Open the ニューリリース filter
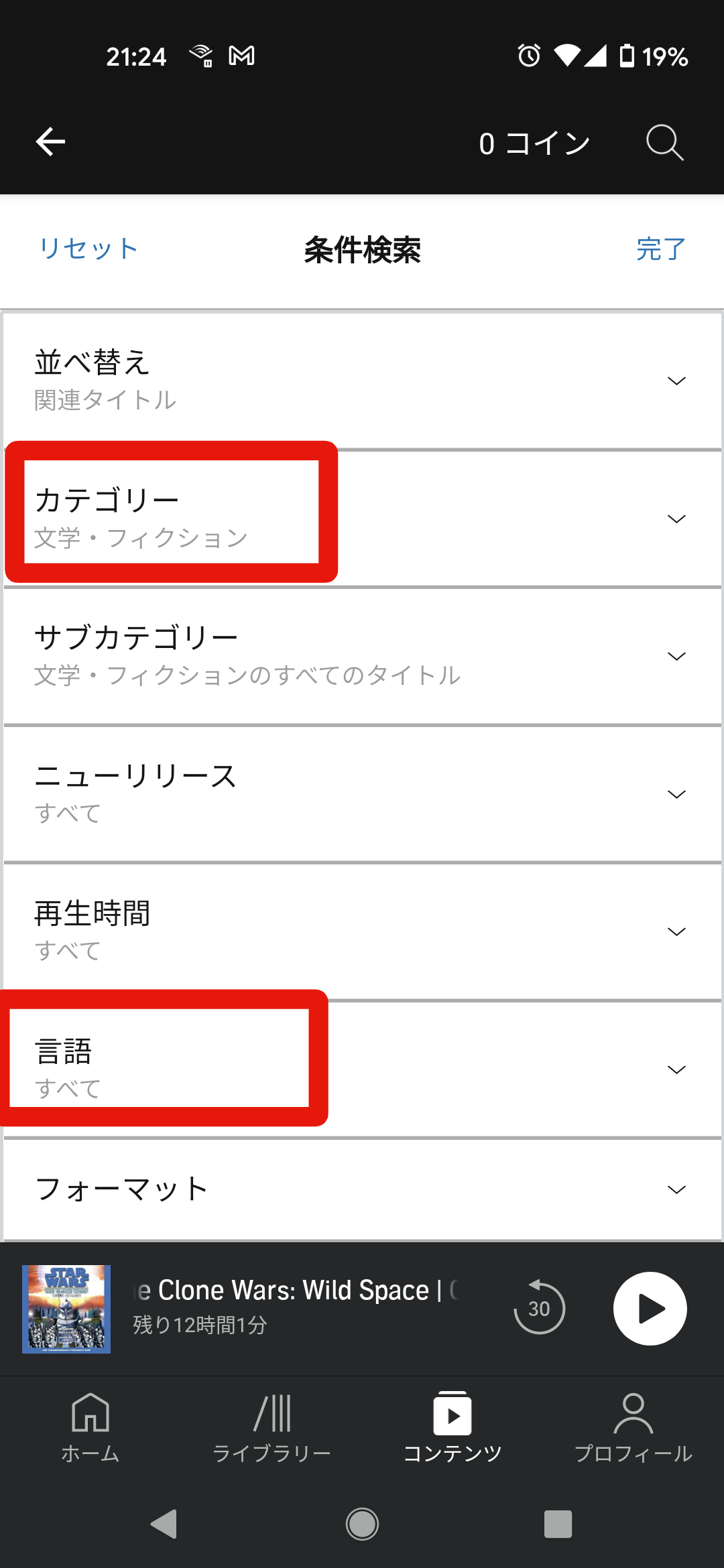This screenshot has height=1568, width=724. click(362, 794)
